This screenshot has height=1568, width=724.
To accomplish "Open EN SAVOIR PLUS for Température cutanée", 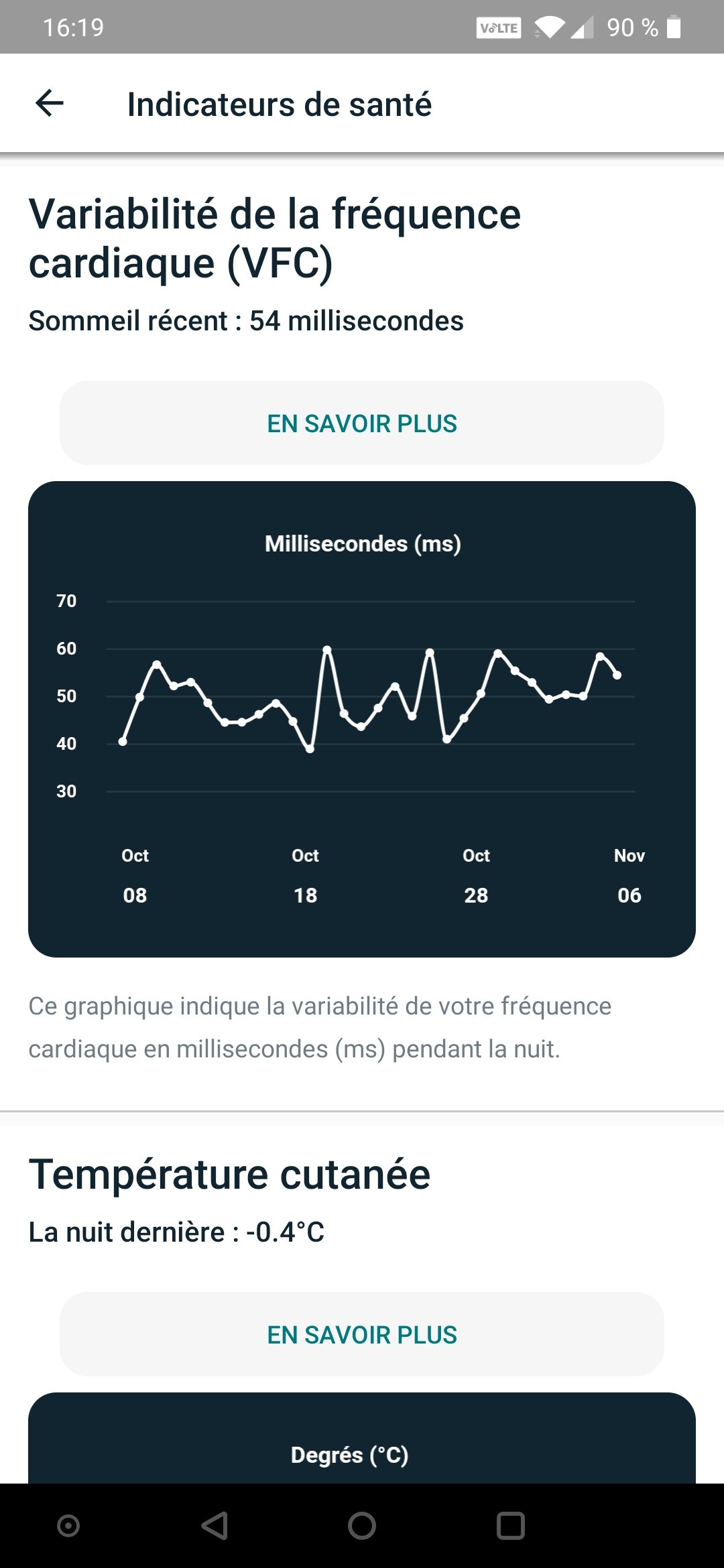I will 362,1335.
